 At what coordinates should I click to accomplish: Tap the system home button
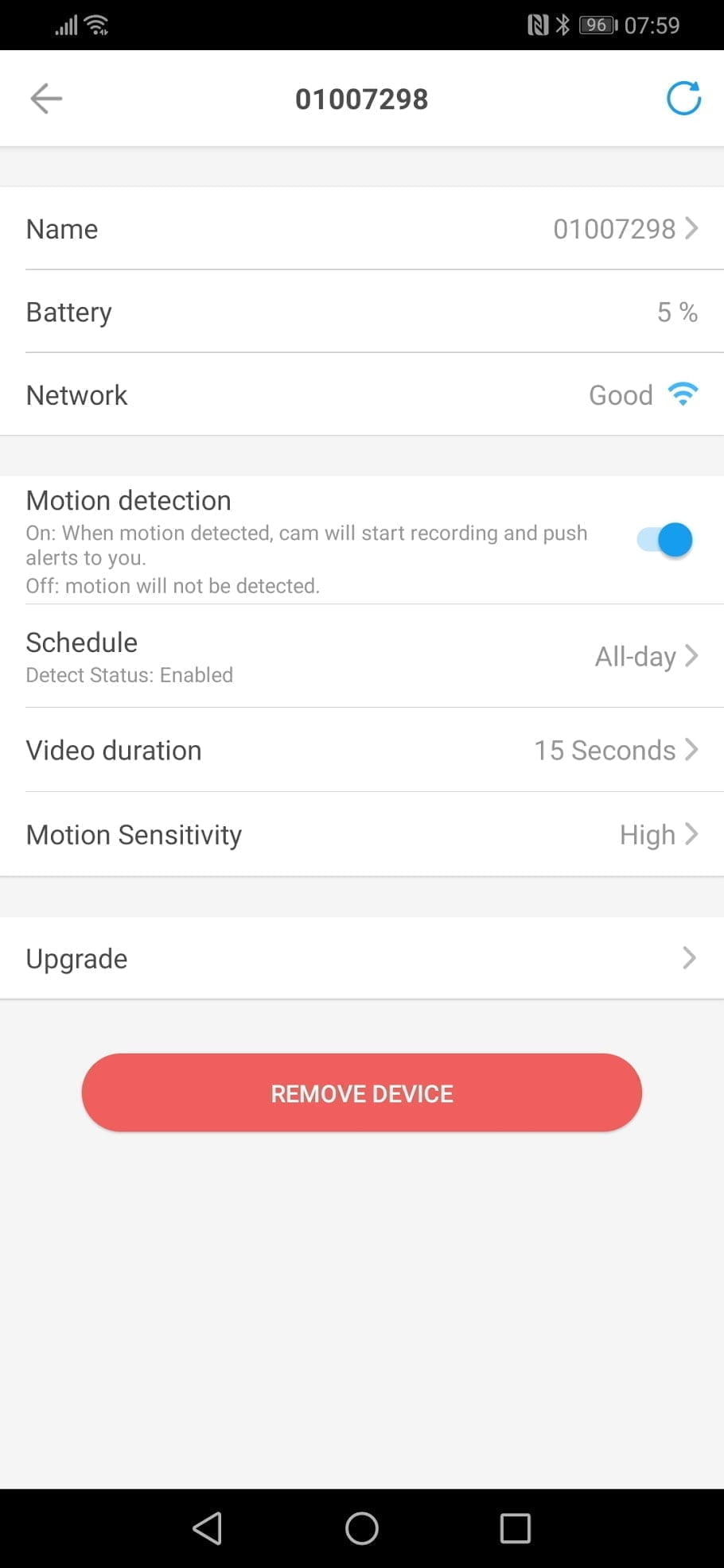[362, 1527]
